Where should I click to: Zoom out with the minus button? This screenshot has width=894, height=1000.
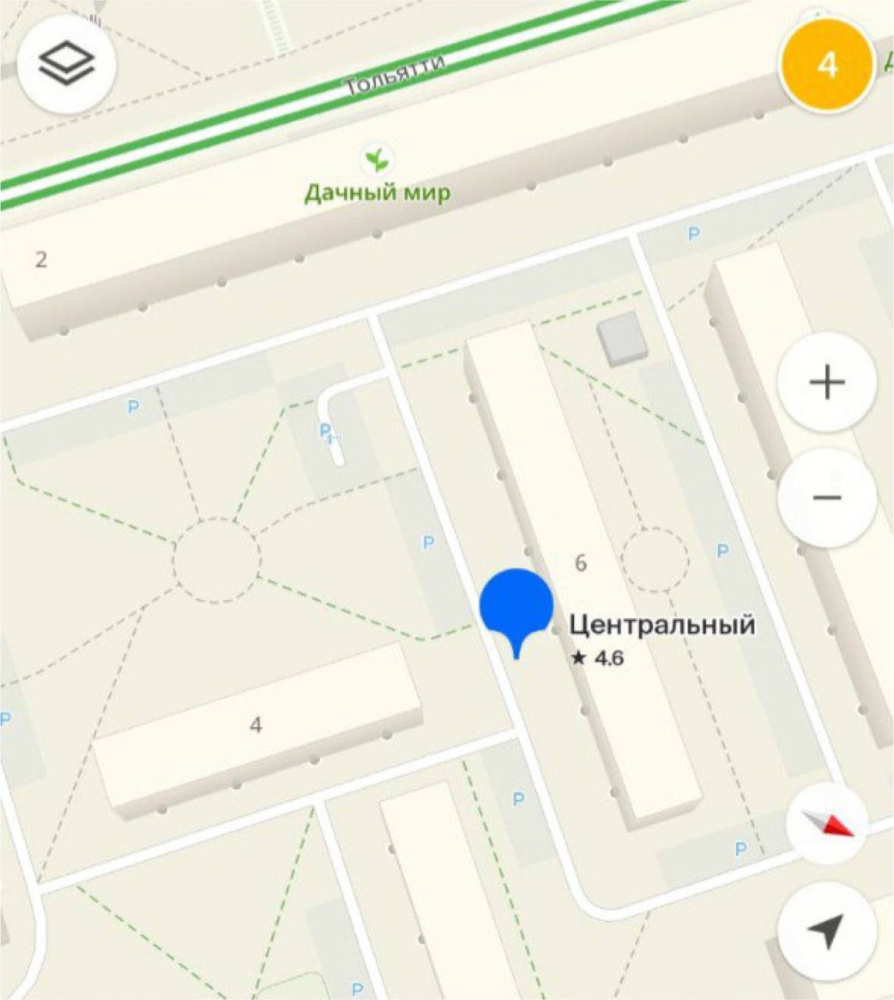826,498
